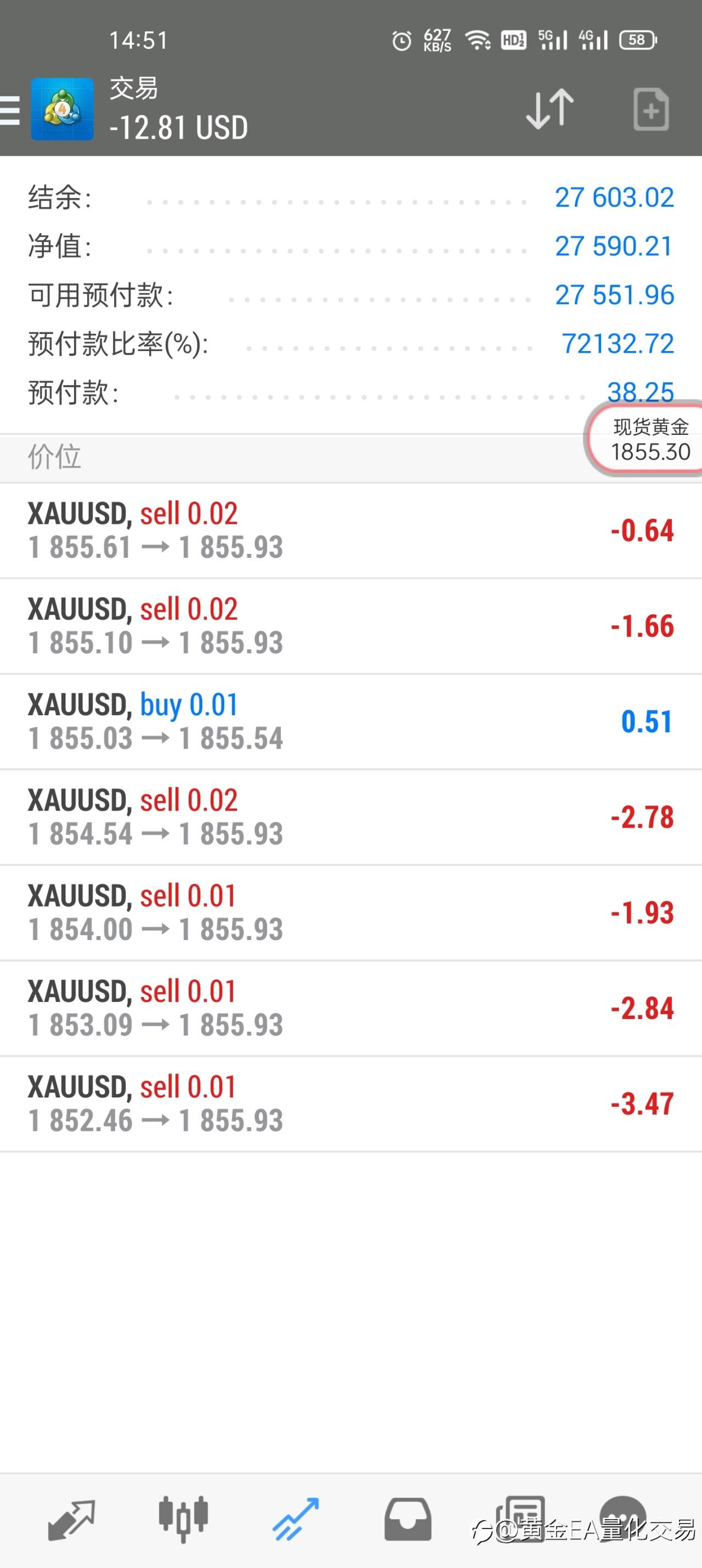Open the sell 0.01 position at 1 853.09
This screenshot has height=1568, width=702.
pos(350,1009)
